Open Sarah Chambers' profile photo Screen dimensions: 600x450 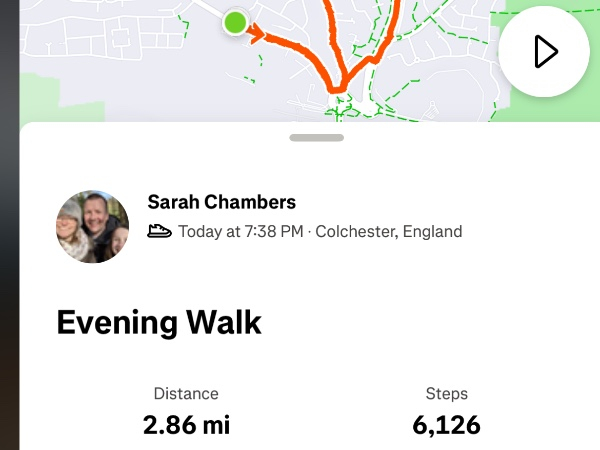pos(92,226)
